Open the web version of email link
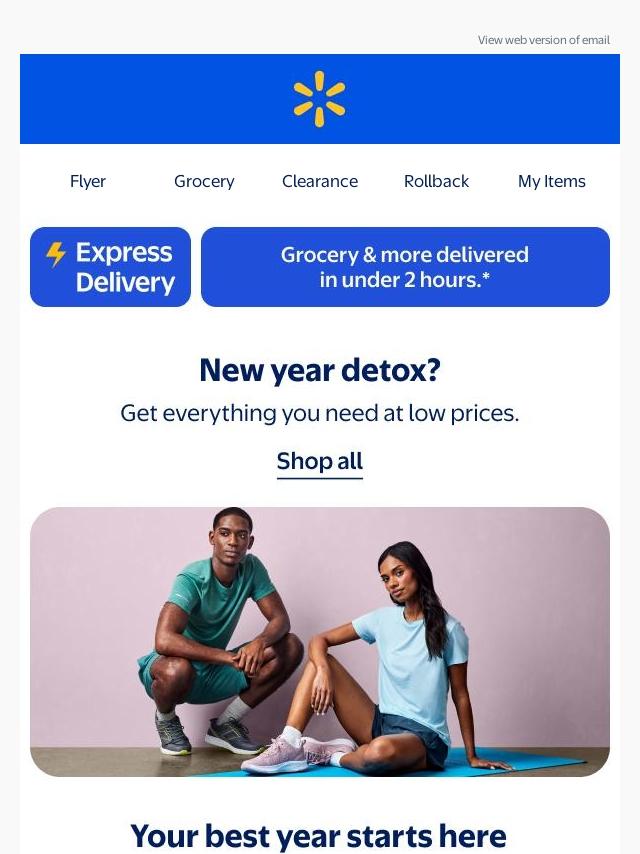 [543, 40]
